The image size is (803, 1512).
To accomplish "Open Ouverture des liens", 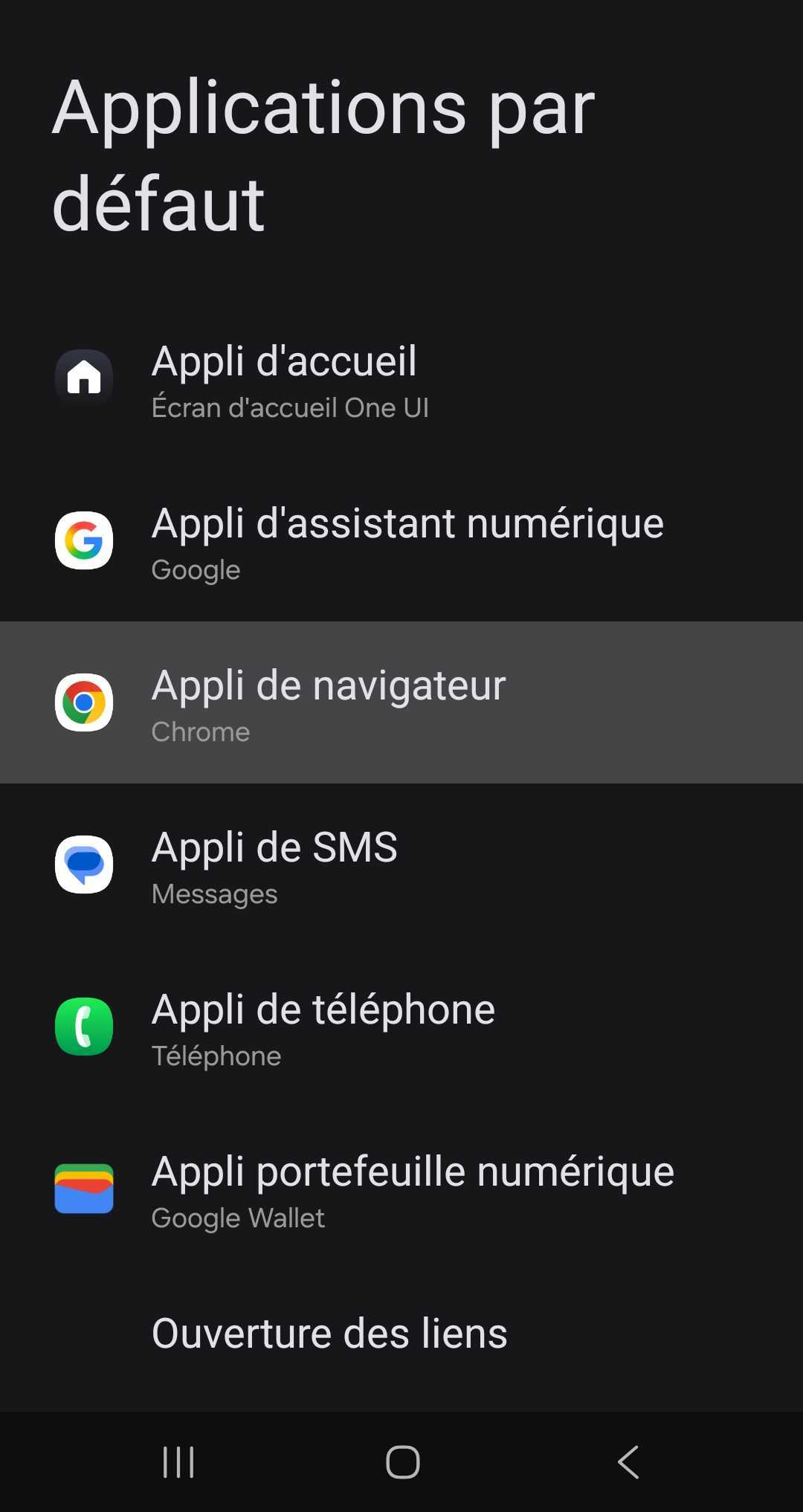I will click(330, 1334).
